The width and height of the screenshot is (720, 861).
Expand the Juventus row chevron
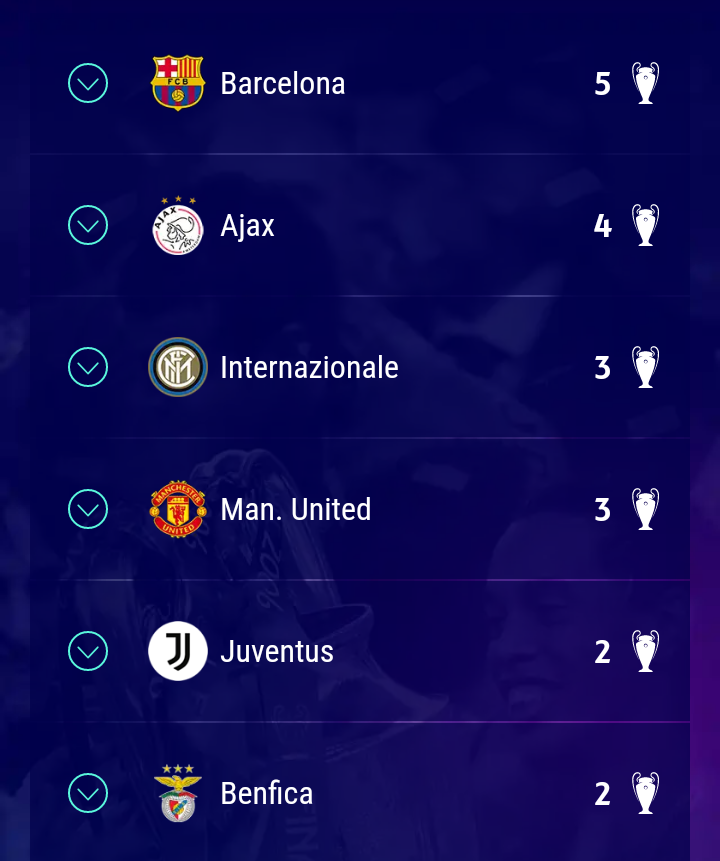[x=88, y=651]
